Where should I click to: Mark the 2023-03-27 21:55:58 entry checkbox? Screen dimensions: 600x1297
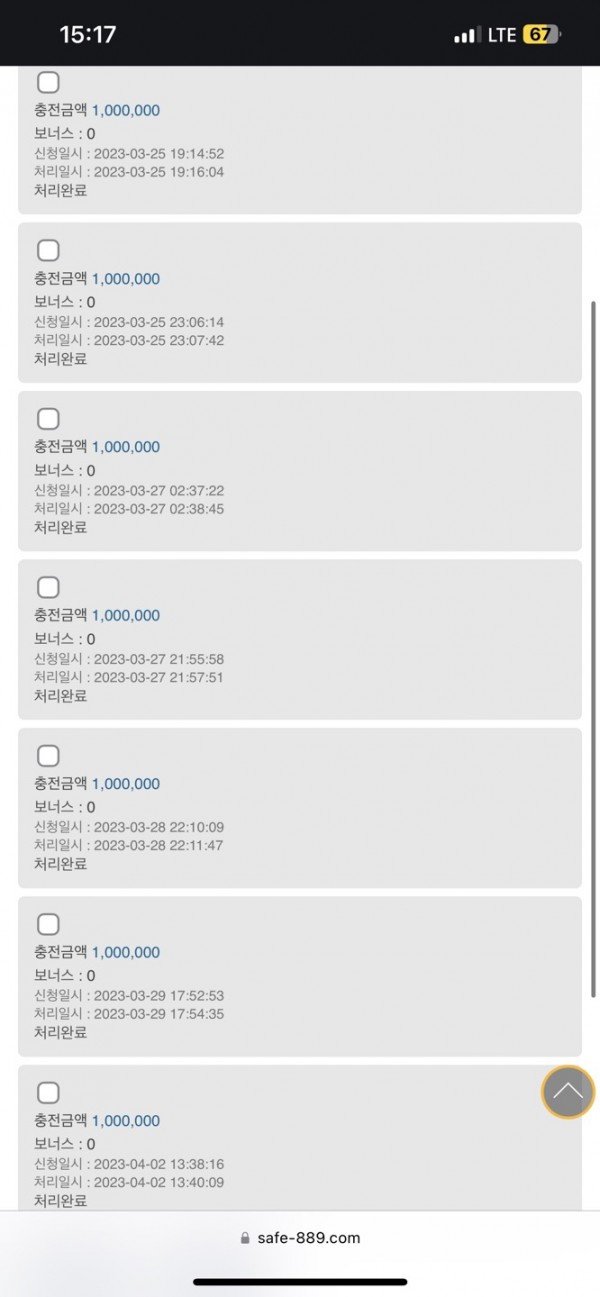[48, 587]
